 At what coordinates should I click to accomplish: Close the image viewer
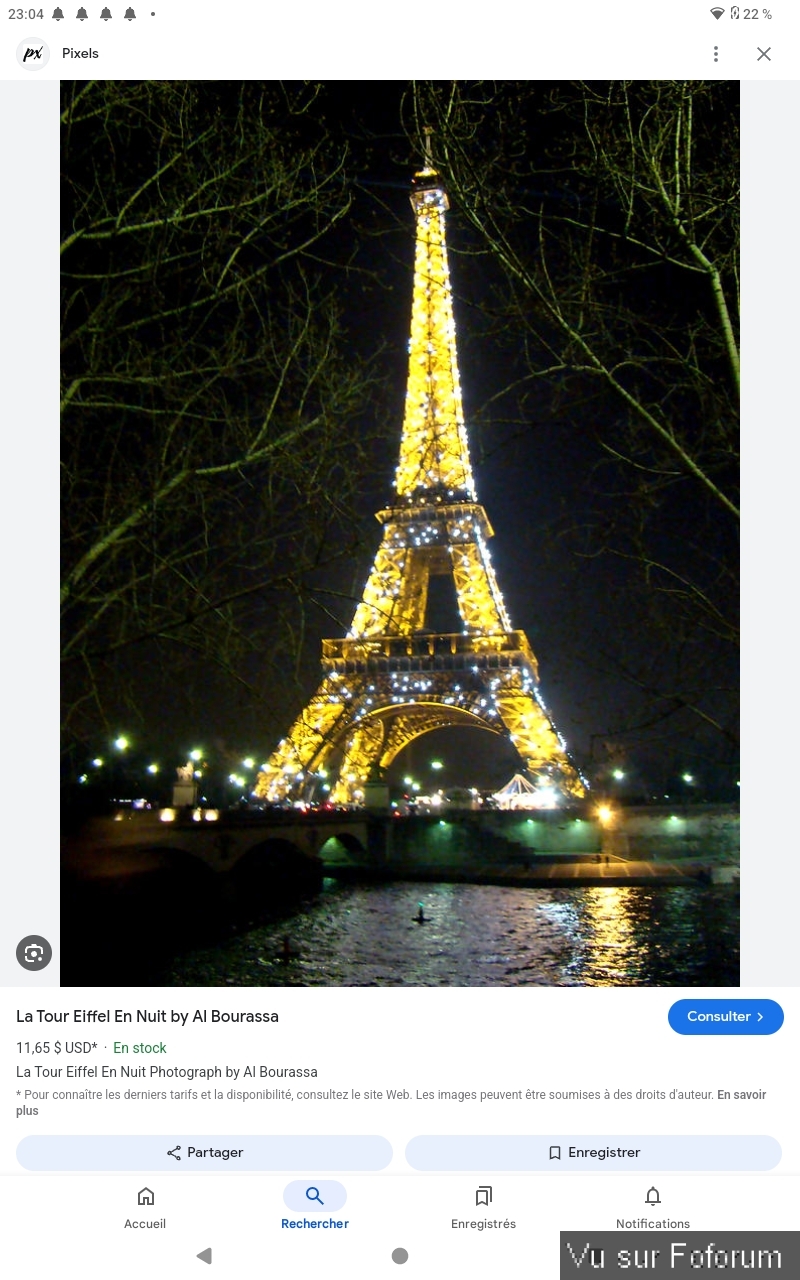(764, 54)
